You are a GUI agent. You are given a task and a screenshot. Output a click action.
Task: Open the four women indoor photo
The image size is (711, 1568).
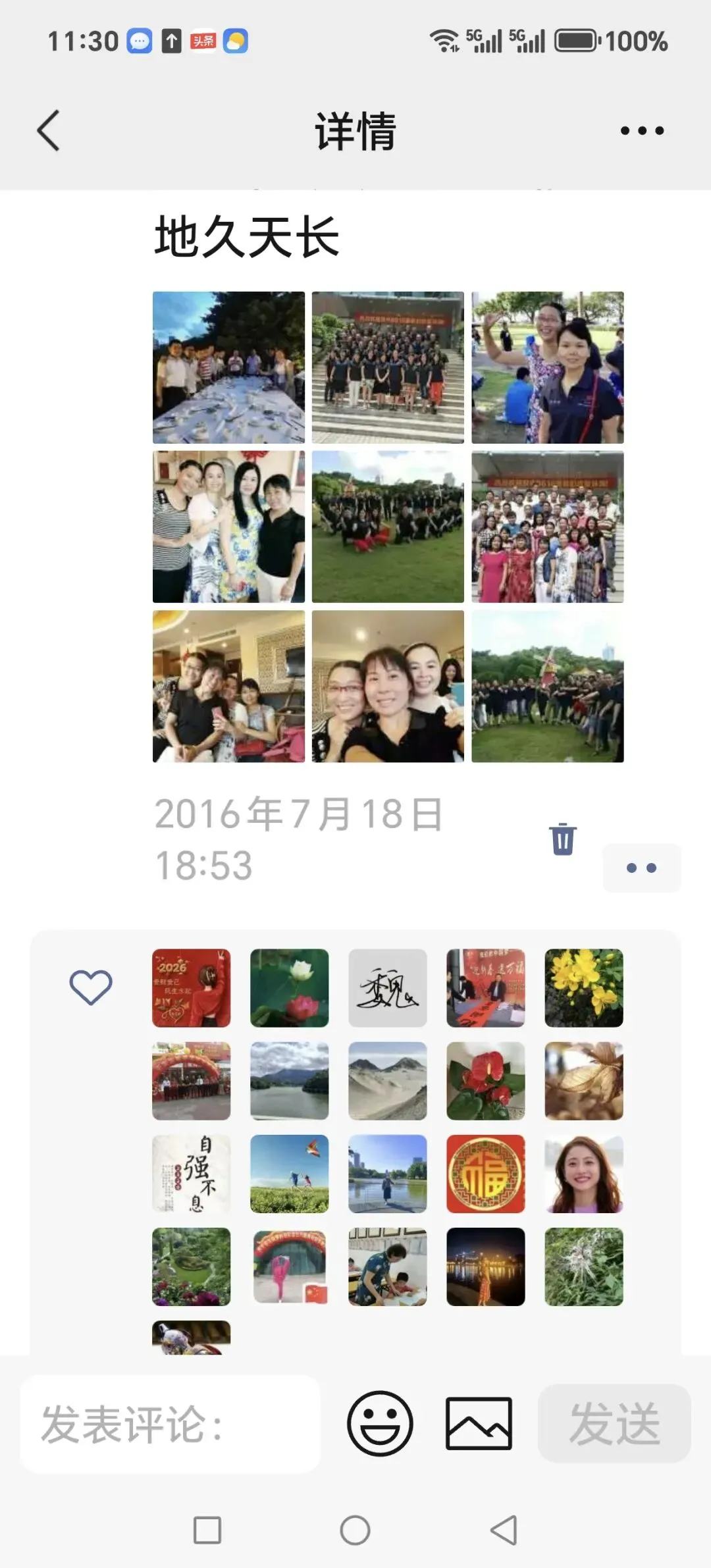click(x=228, y=527)
